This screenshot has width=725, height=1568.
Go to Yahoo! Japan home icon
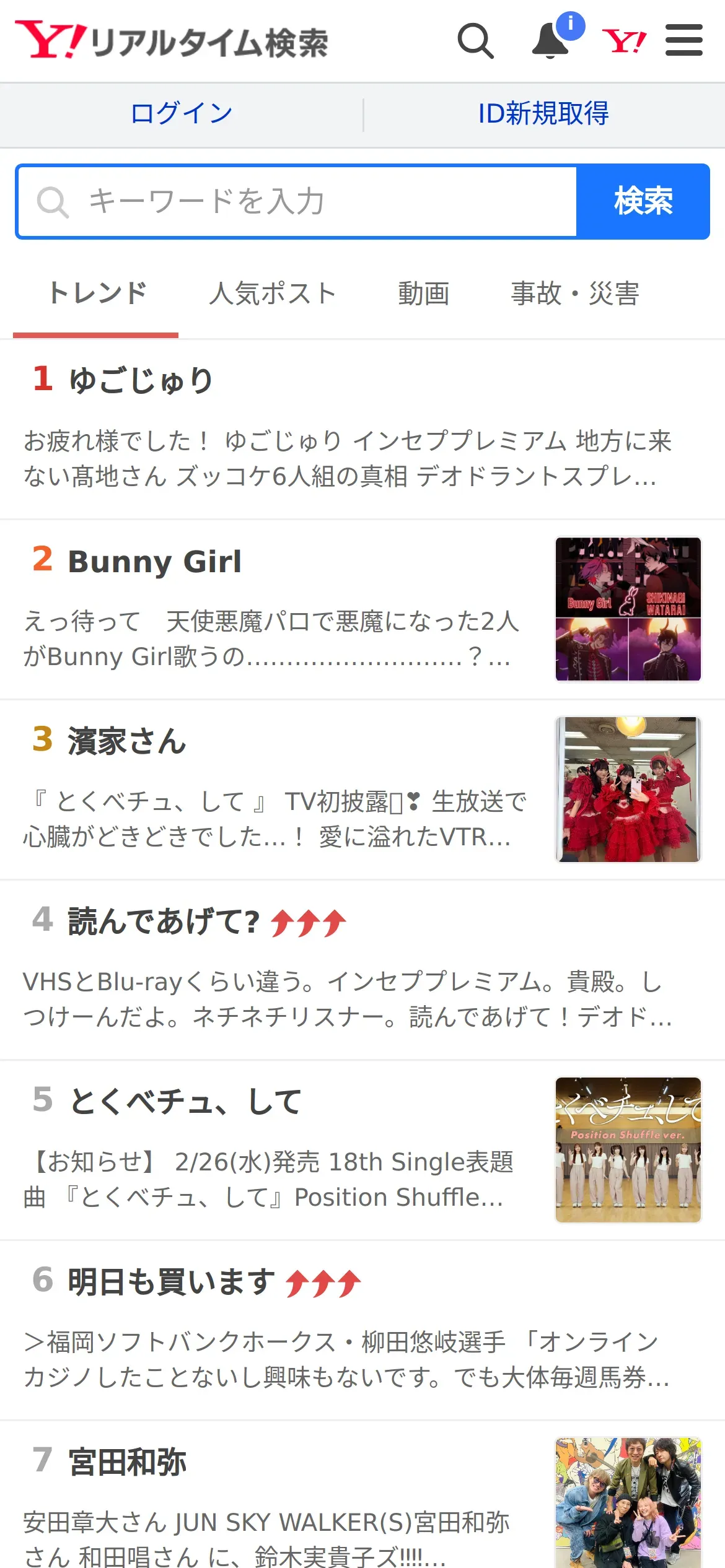coord(624,41)
